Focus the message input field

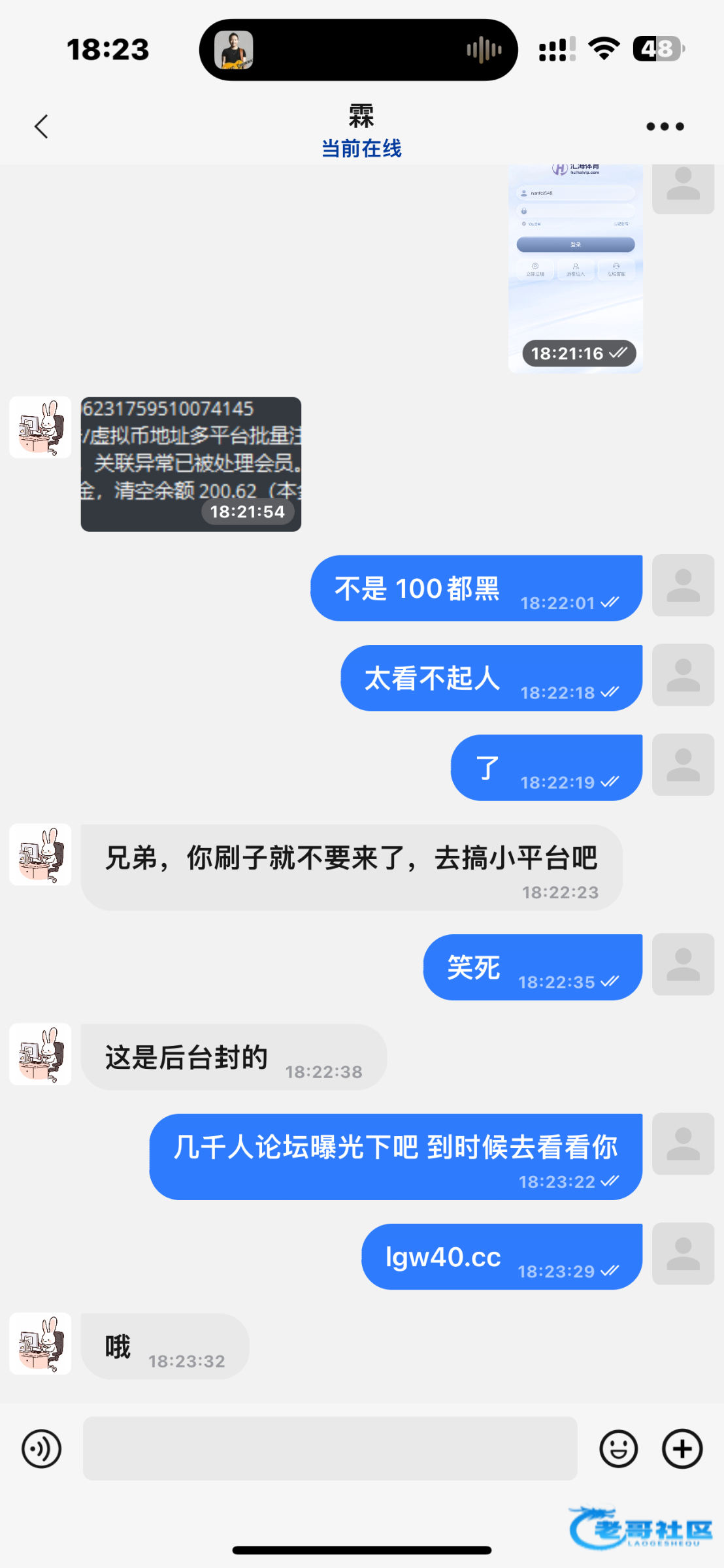coord(330,1448)
